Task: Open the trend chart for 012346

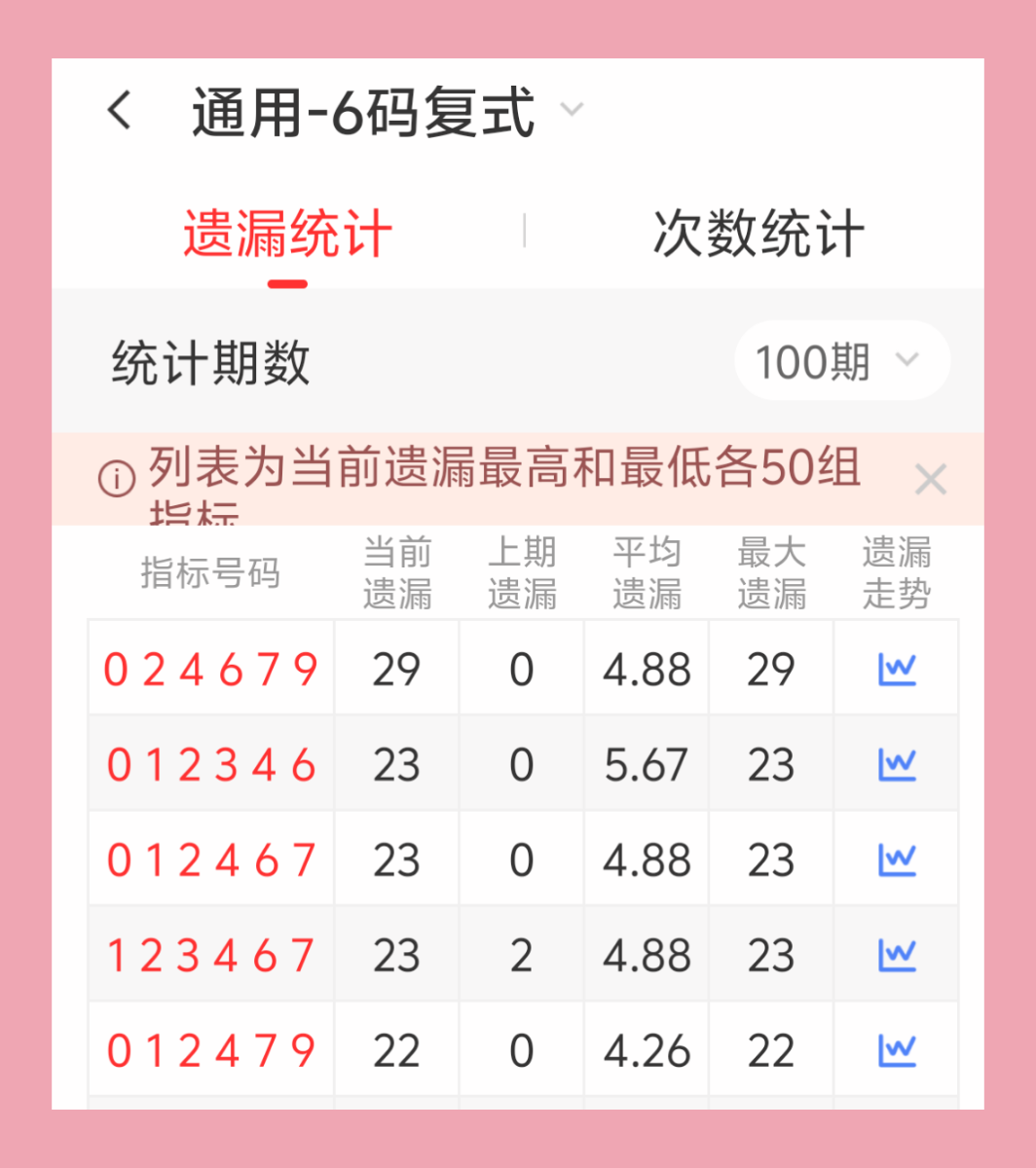Action: (x=896, y=763)
